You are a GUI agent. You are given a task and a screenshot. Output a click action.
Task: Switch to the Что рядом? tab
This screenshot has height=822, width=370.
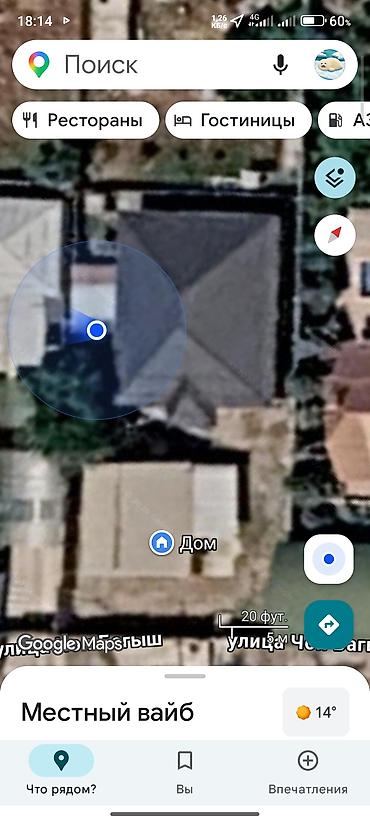(x=61, y=770)
